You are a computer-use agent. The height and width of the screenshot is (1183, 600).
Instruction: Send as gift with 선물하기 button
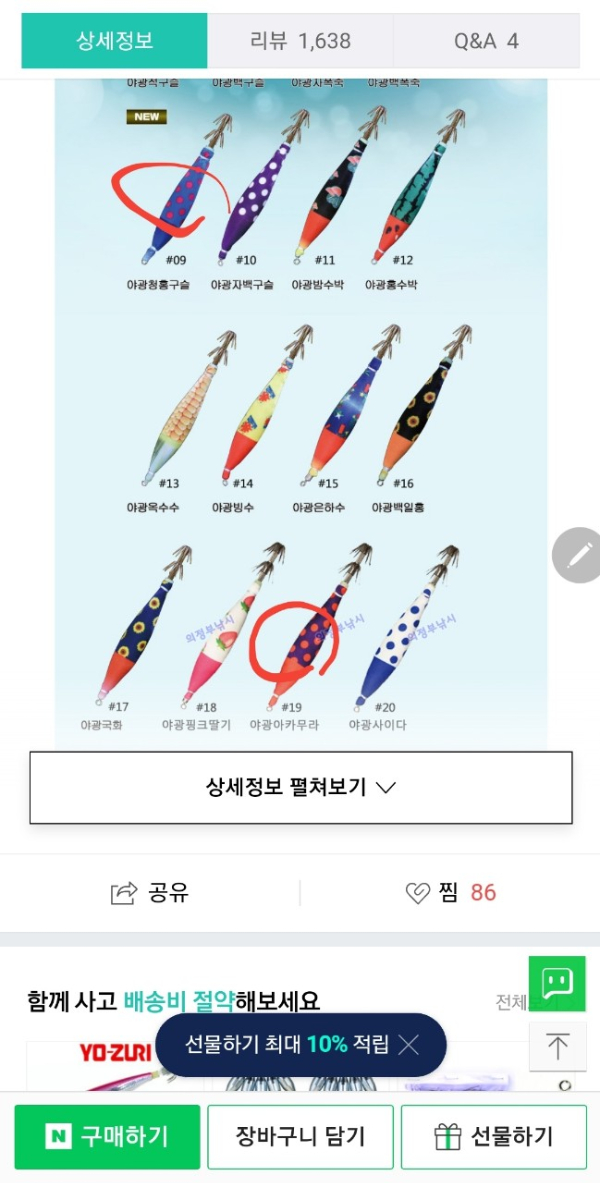pyautogui.click(x=493, y=1137)
